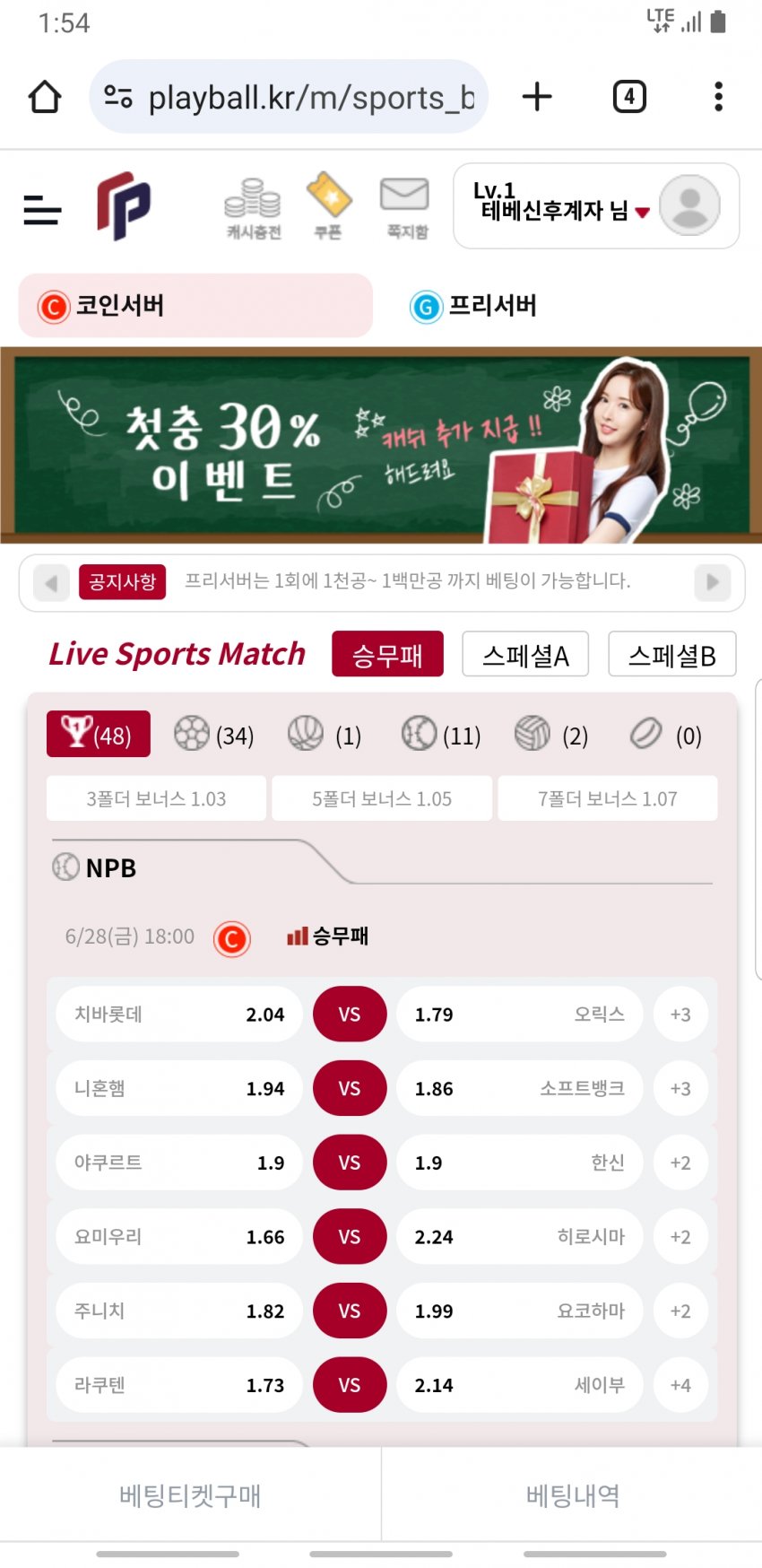Open the browser tab switcher

(x=629, y=97)
